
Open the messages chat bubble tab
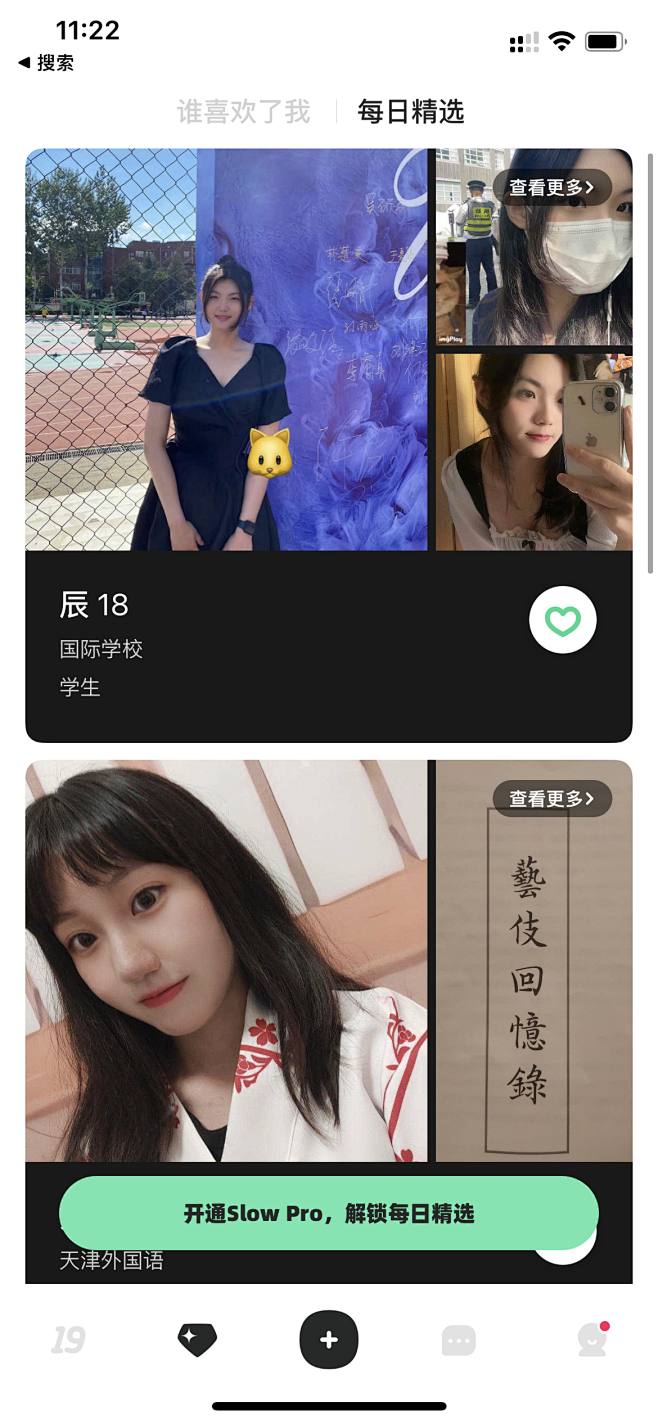click(459, 1341)
